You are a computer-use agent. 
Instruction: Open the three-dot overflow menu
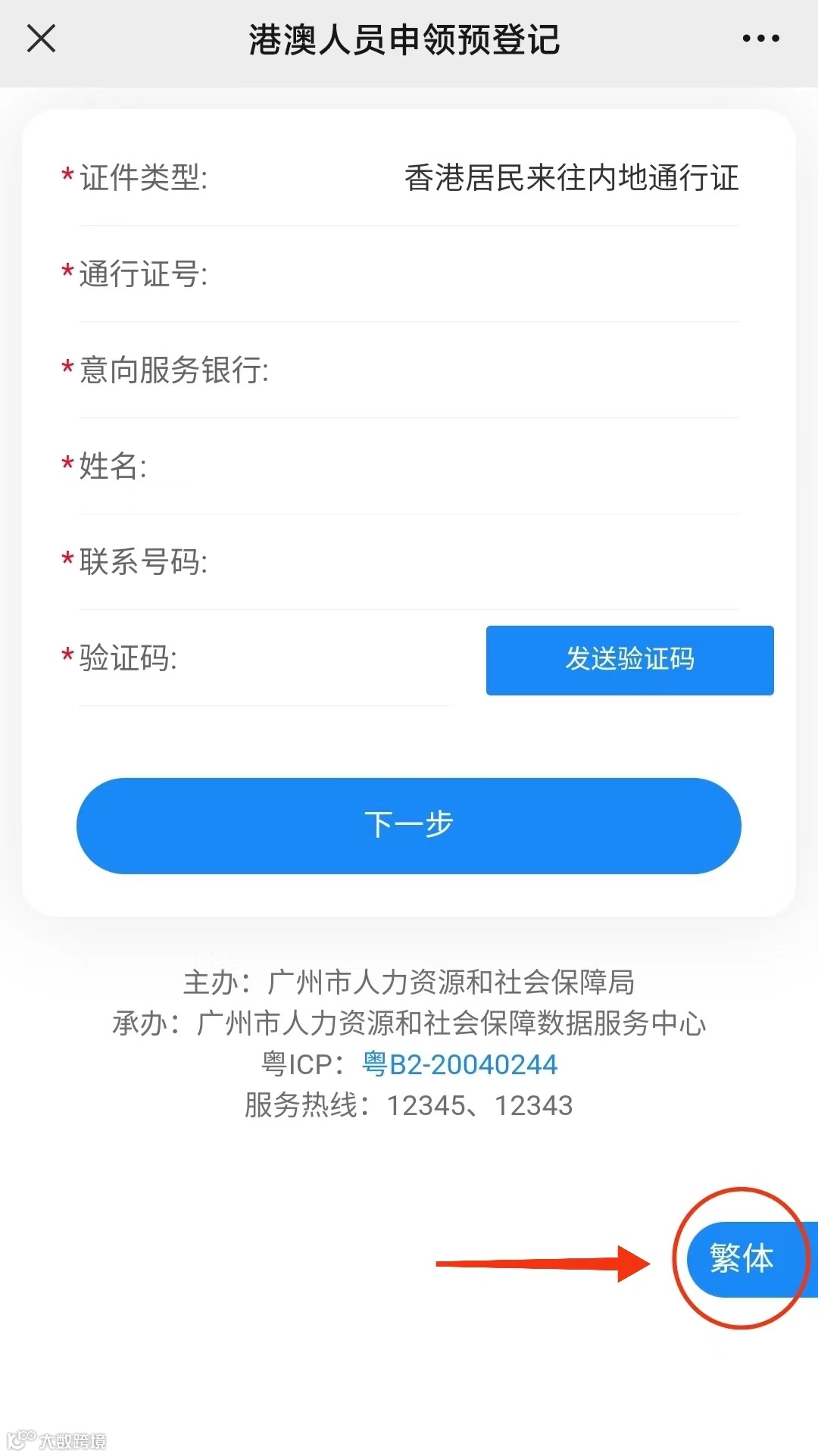(x=760, y=38)
